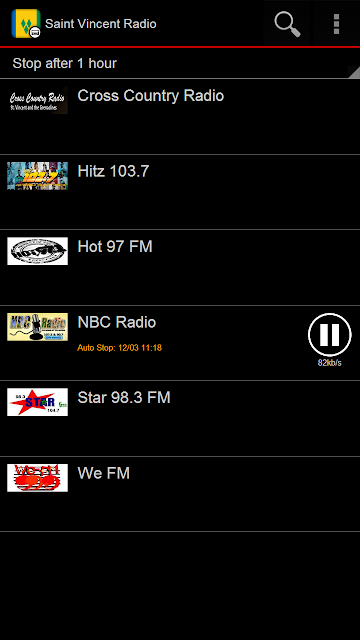The image size is (360, 640).
Task: Open the search magnifier icon
Action: (287, 24)
